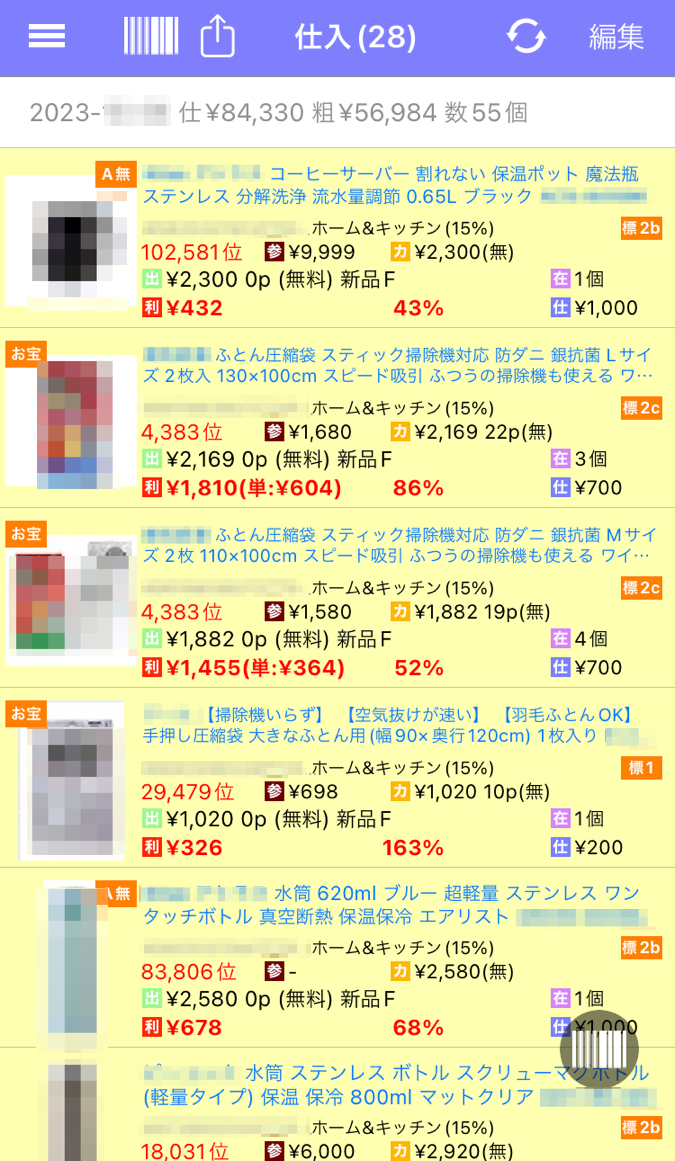Refresh the purchase list

click(526, 37)
